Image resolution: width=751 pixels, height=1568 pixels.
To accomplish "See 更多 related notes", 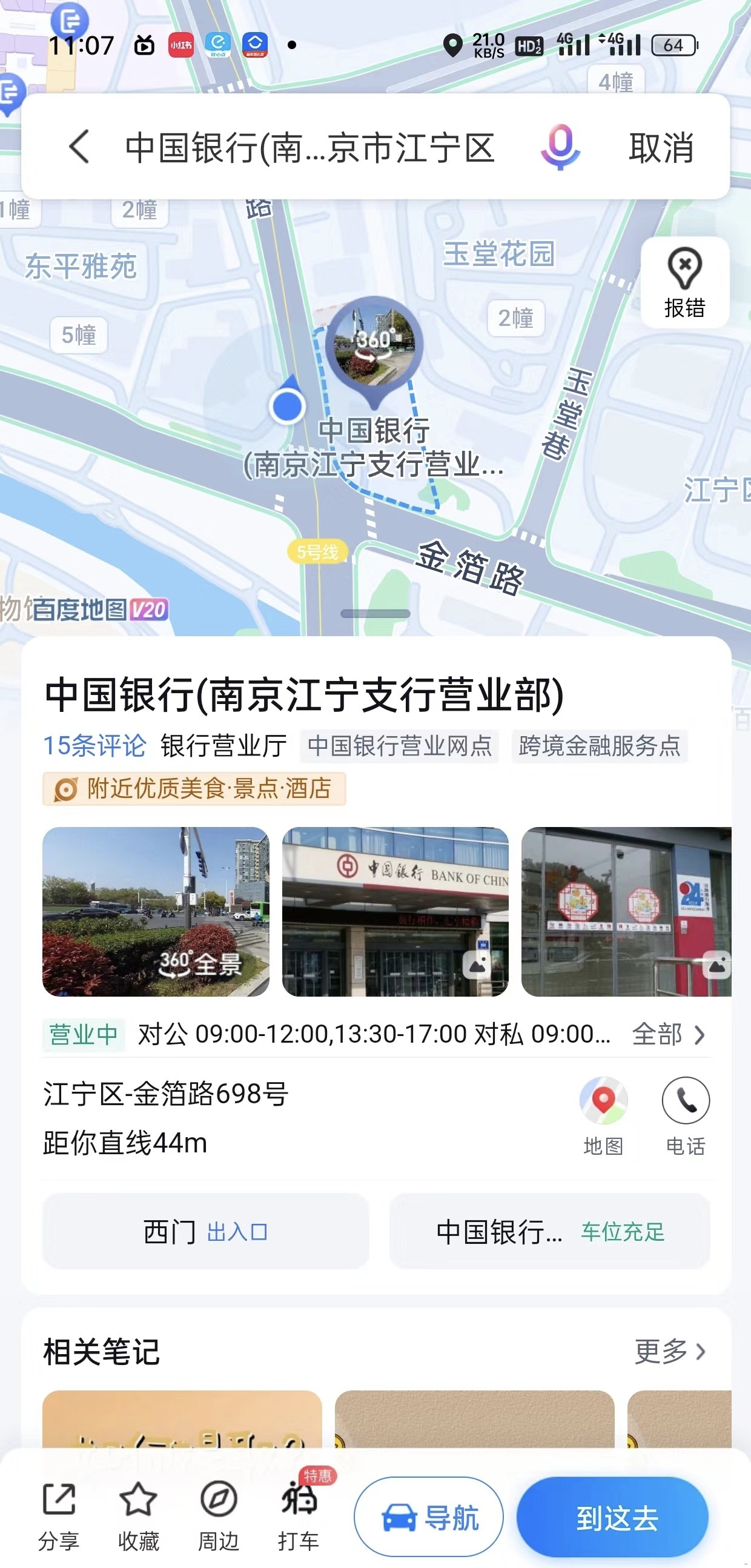I will pyautogui.click(x=669, y=1351).
